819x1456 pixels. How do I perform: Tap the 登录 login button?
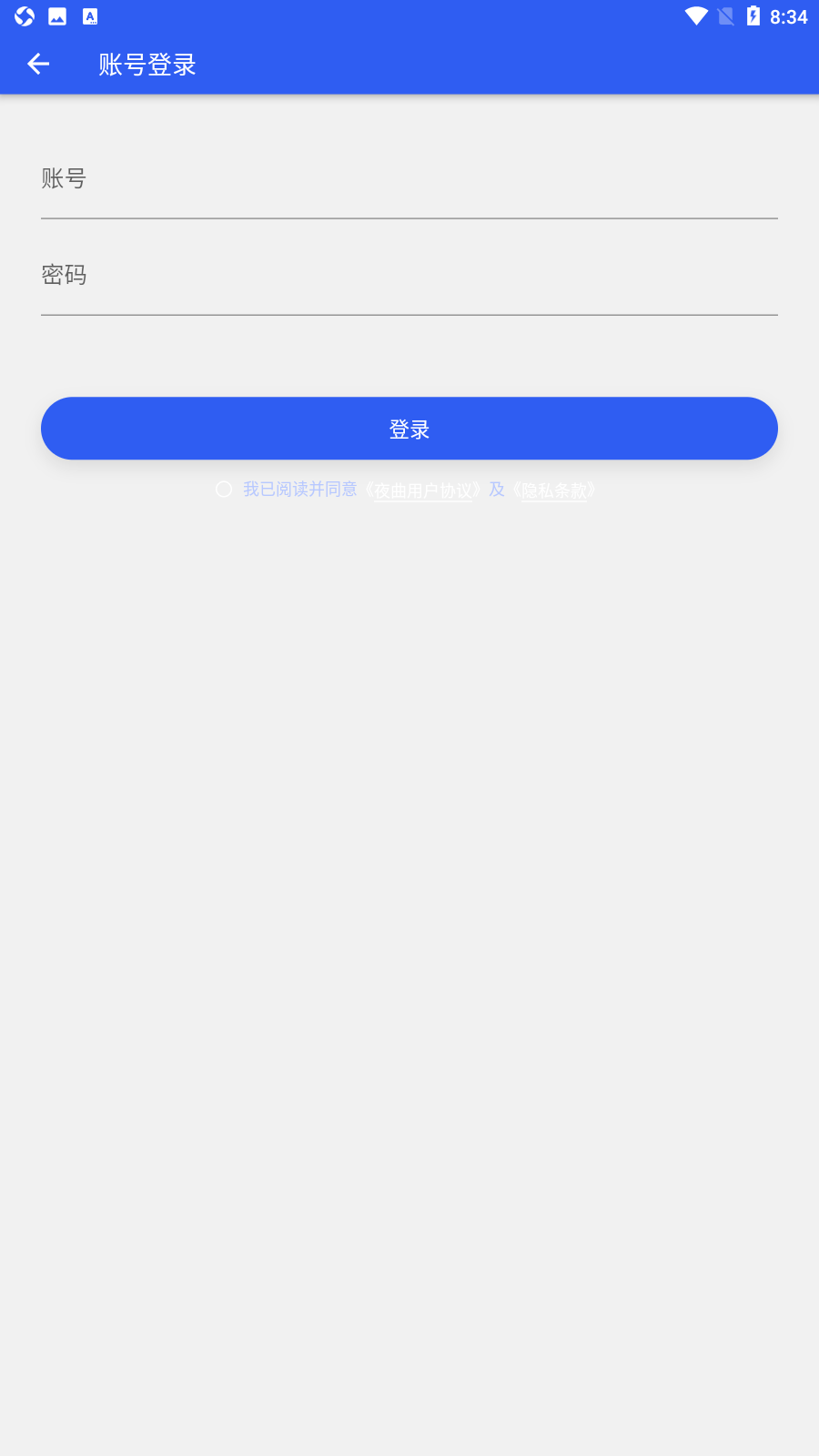[x=409, y=429]
